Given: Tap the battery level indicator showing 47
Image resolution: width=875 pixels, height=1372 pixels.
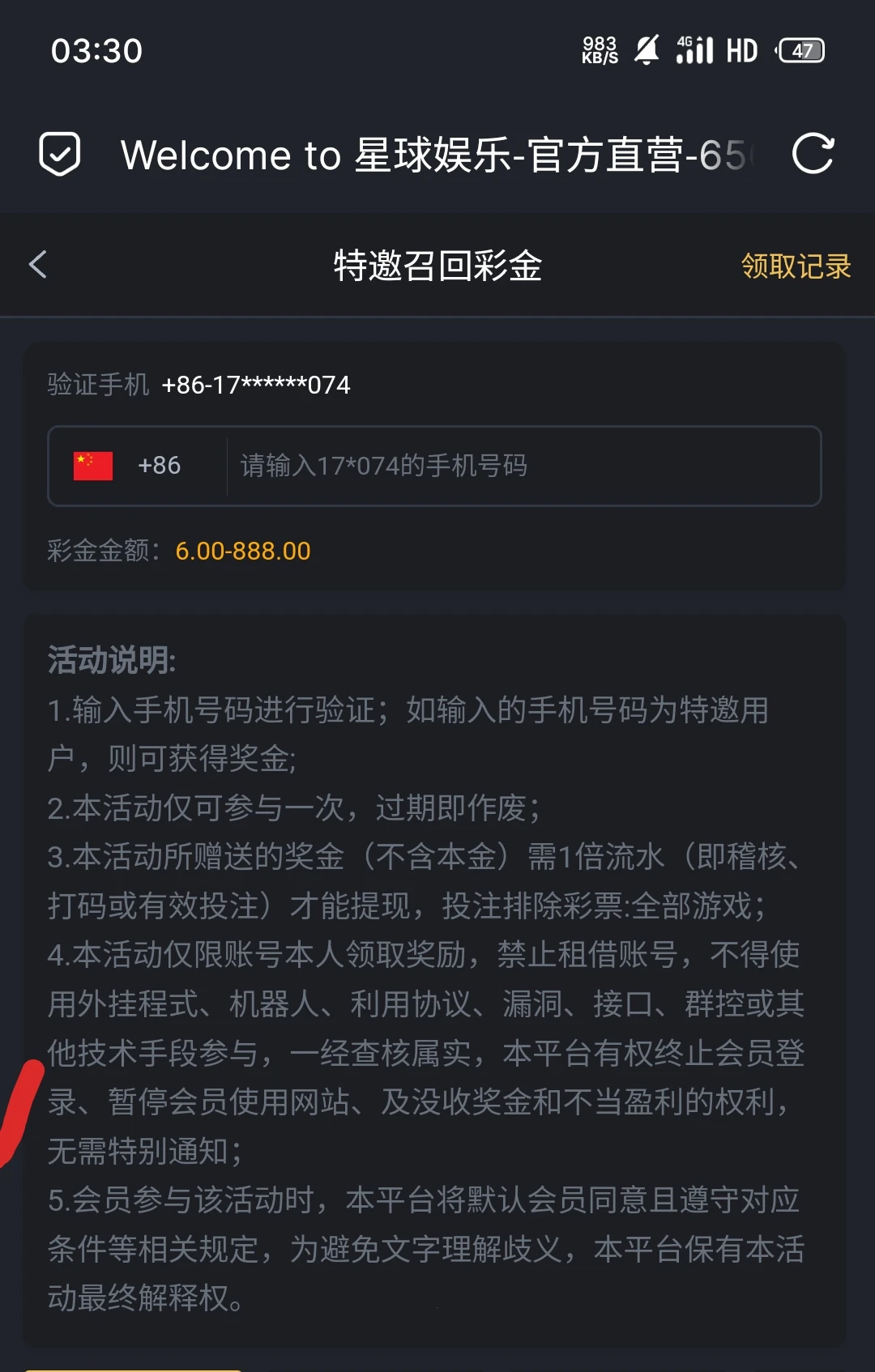Looking at the screenshot, I should click(800, 50).
